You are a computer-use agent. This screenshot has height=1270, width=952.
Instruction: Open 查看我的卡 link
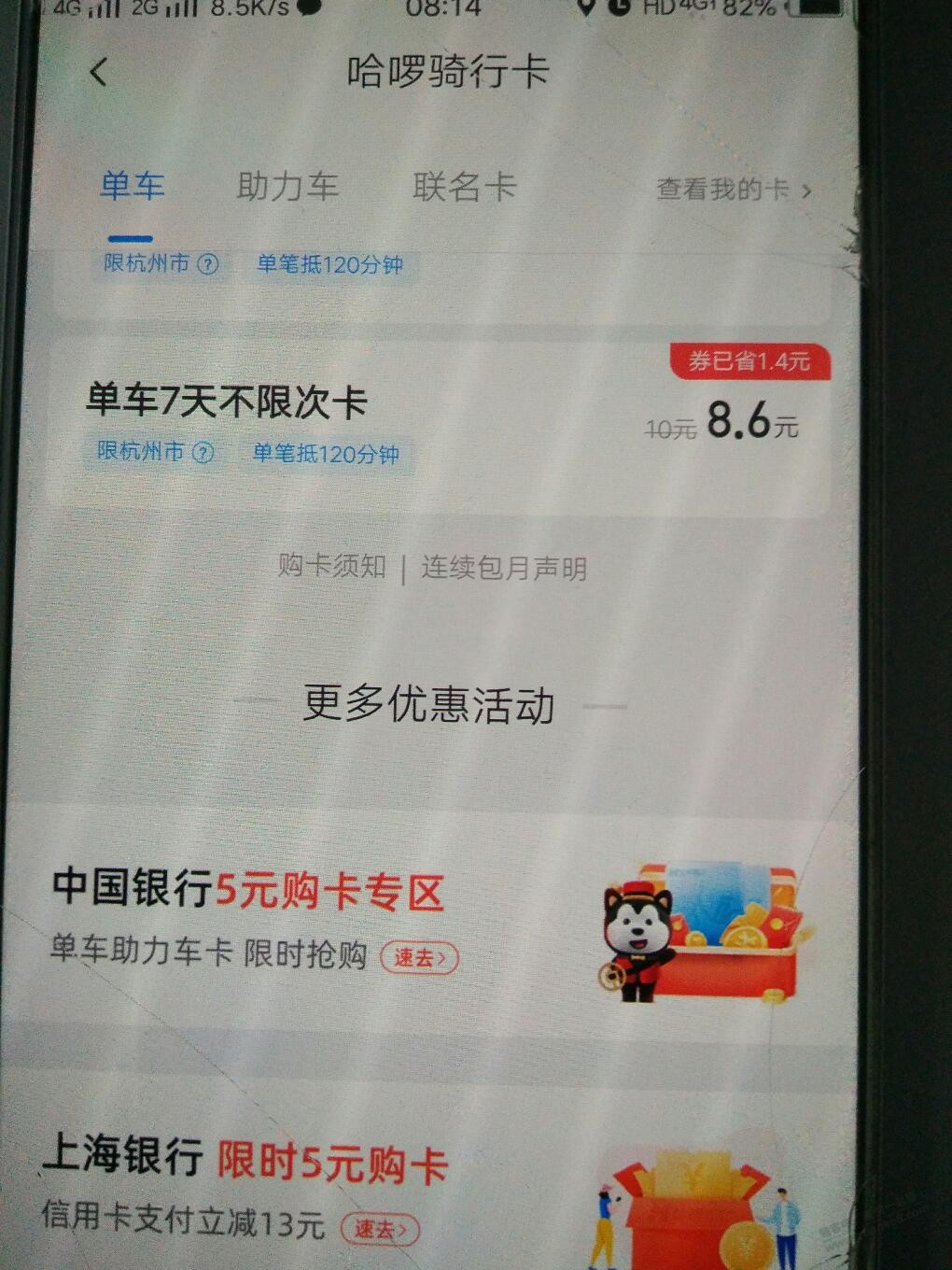(x=733, y=190)
